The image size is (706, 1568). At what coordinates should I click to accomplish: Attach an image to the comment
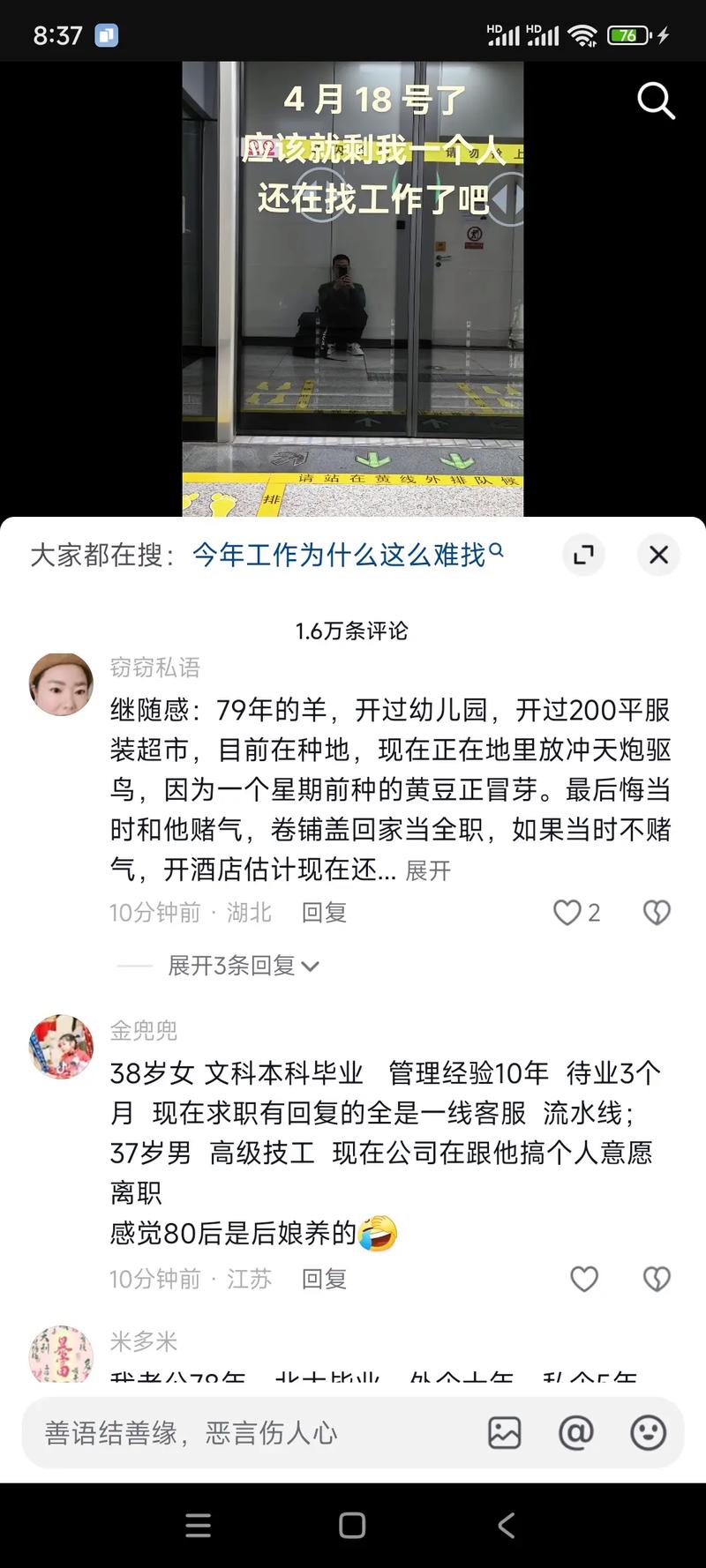click(x=504, y=1433)
